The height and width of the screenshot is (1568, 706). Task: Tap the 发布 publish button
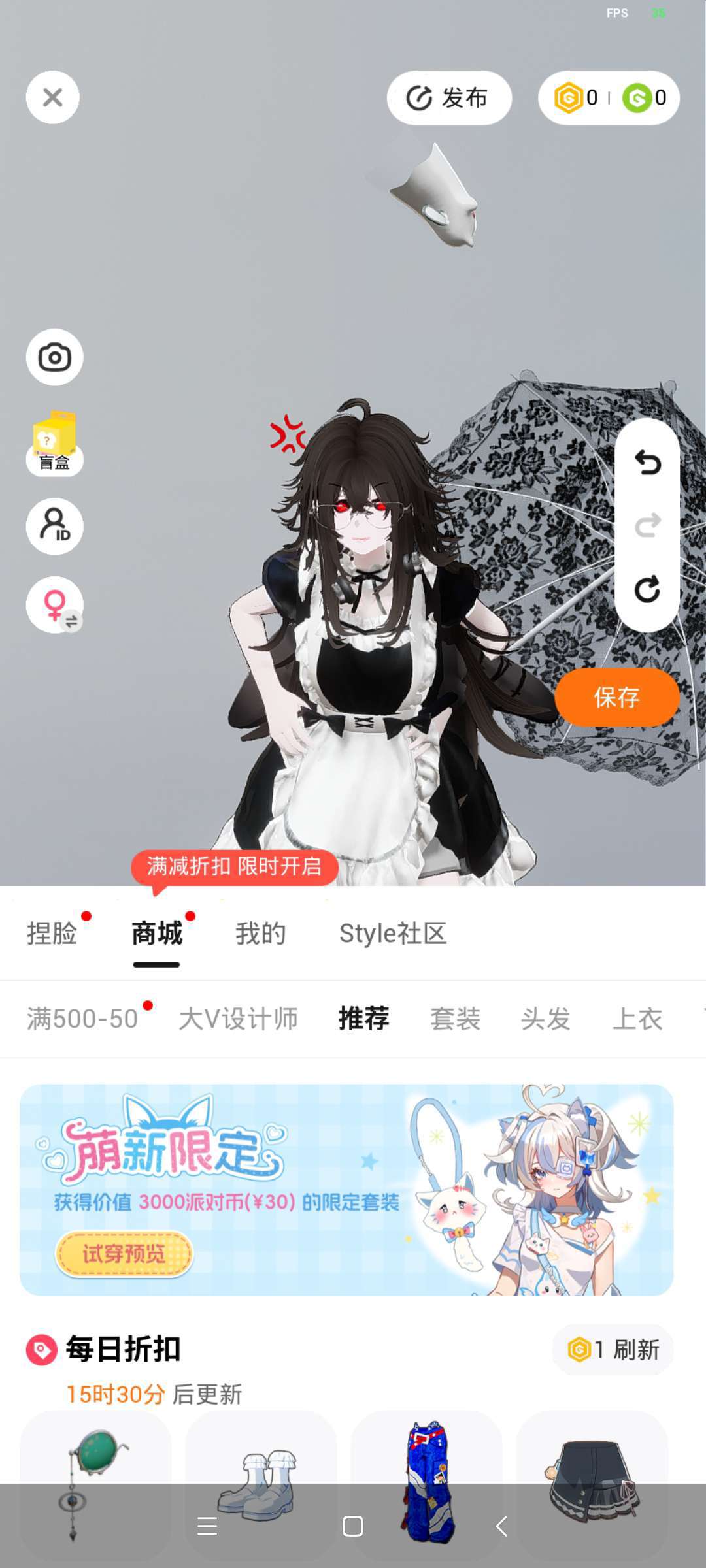(448, 98)
